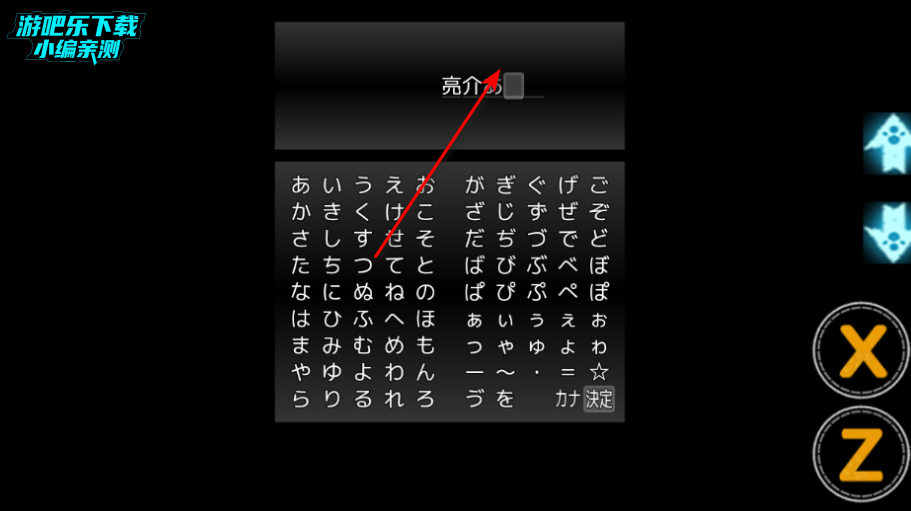The height and width of the screenshot is (511, 911).
Task: Enter the を kana key
Action: coord(506,399)
